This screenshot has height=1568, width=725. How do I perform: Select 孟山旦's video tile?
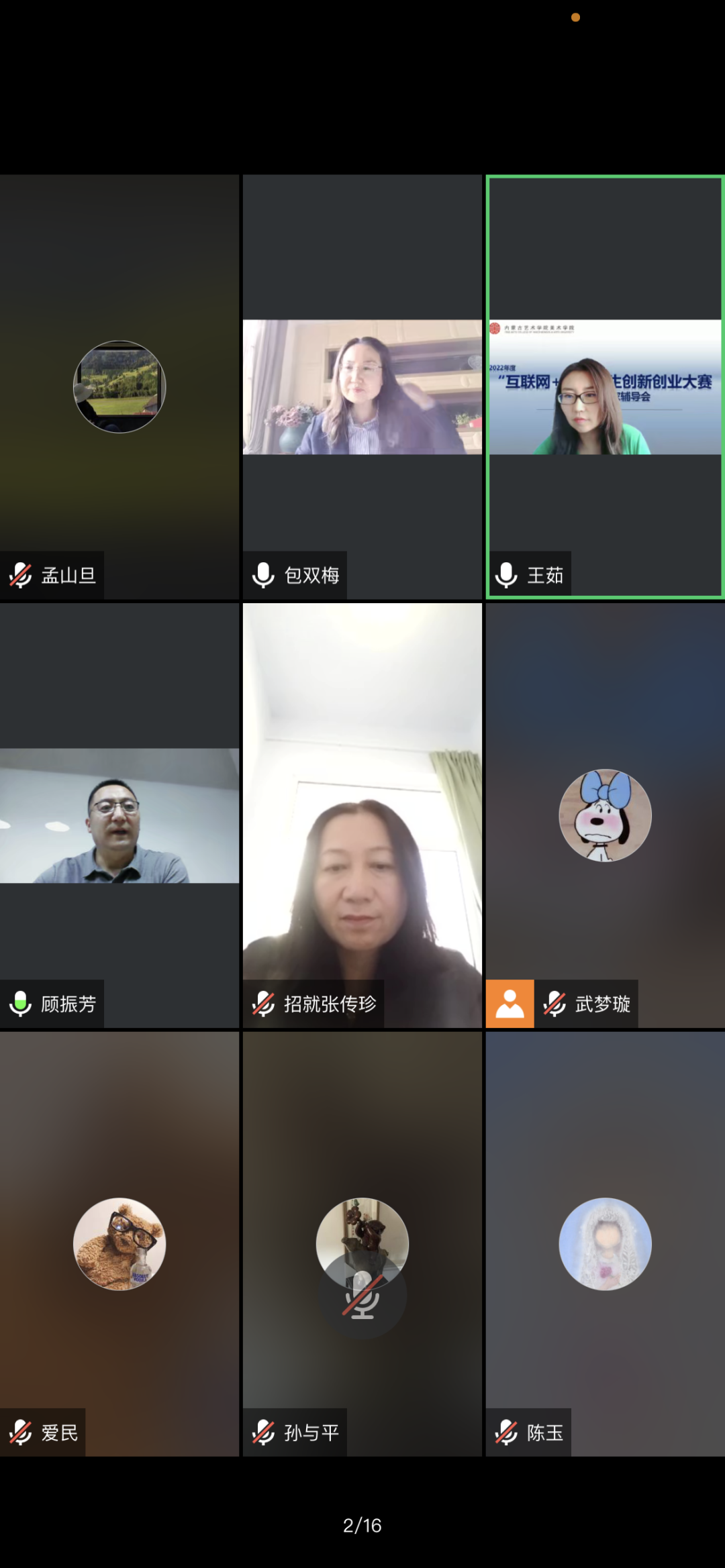[x=119, y=387]
